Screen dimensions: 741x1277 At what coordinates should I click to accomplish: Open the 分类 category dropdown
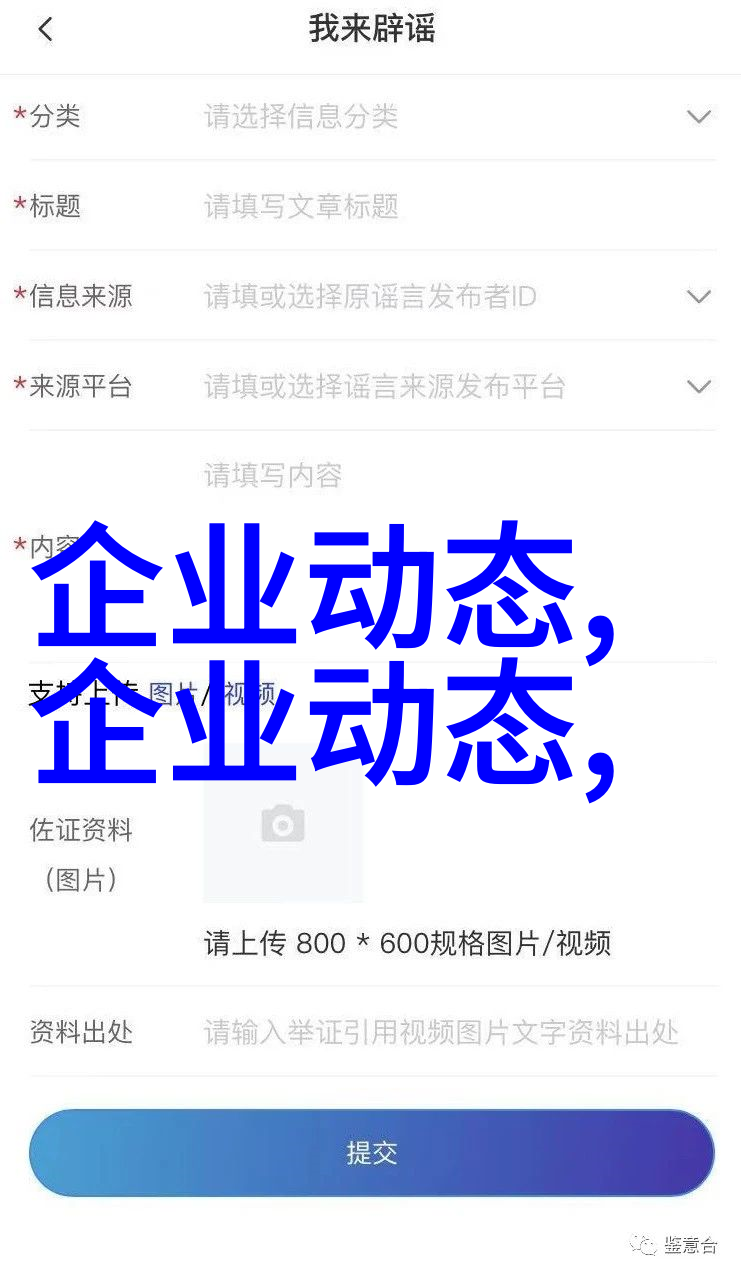[699, 117]
